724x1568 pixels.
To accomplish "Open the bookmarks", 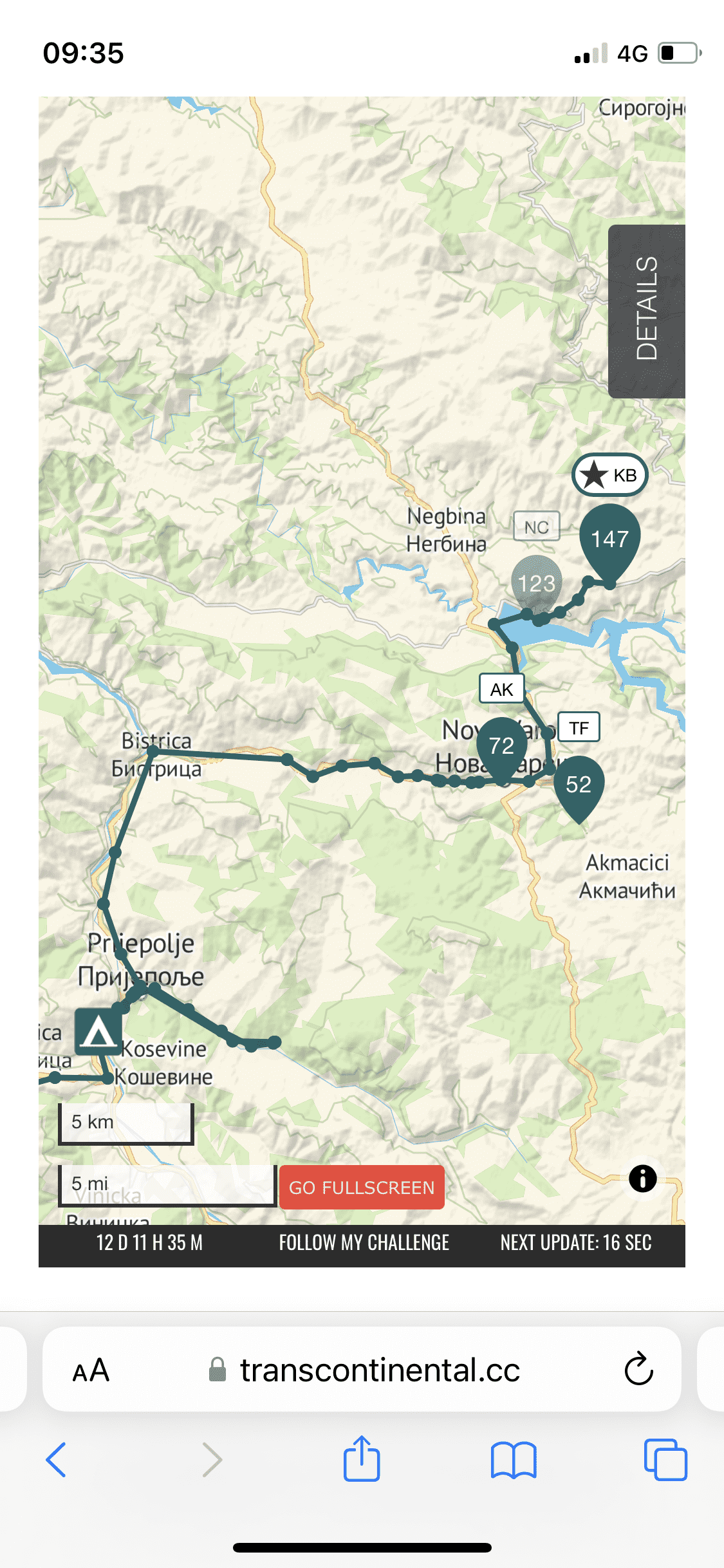I will coord(513,1459).
